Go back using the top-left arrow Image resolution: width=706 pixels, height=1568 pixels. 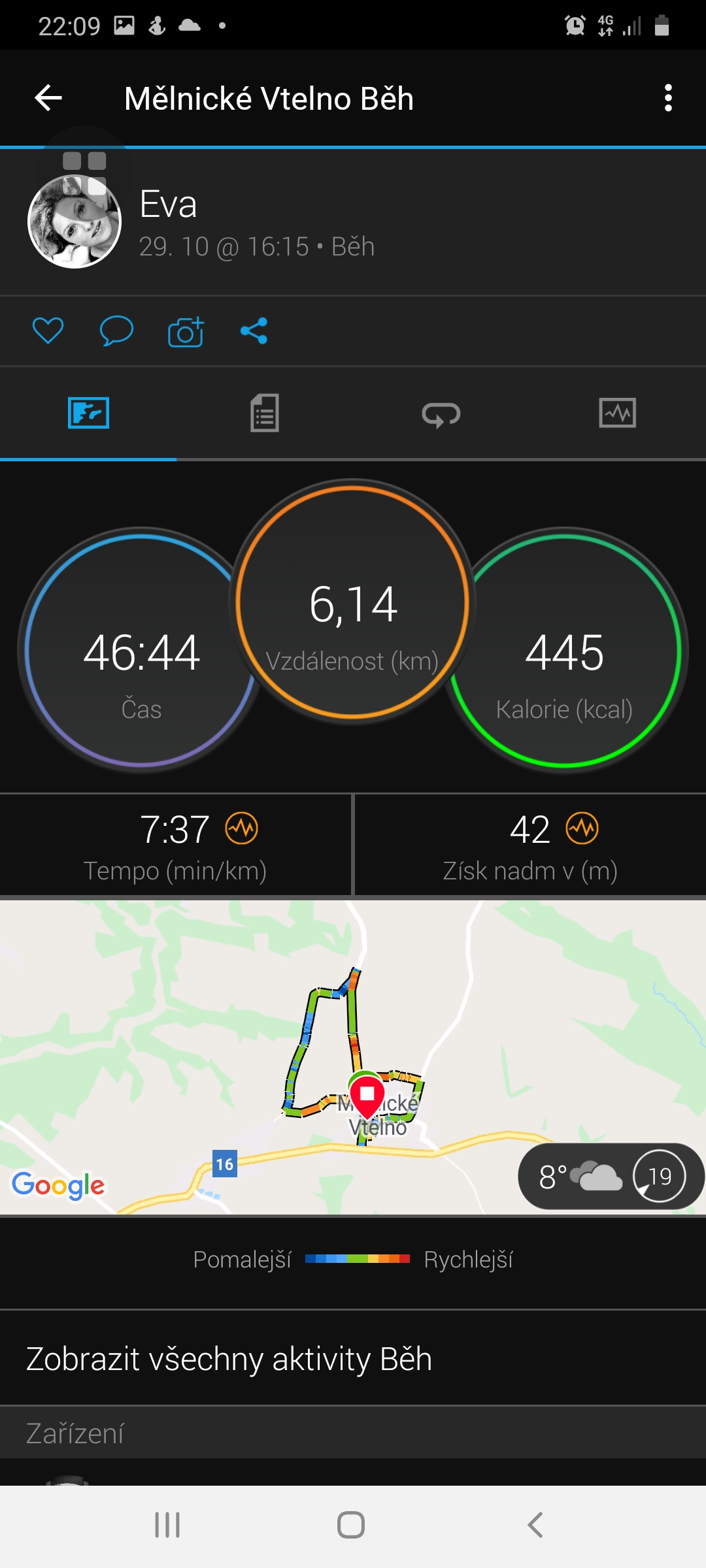click(x=48, y=99)
